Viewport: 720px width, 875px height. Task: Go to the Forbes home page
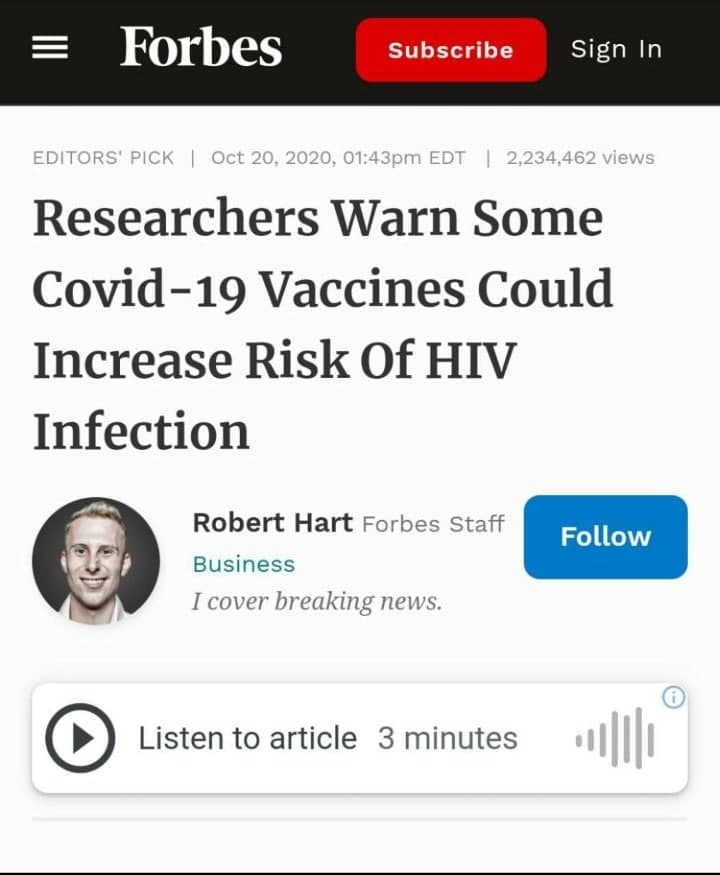pos(201,48)
